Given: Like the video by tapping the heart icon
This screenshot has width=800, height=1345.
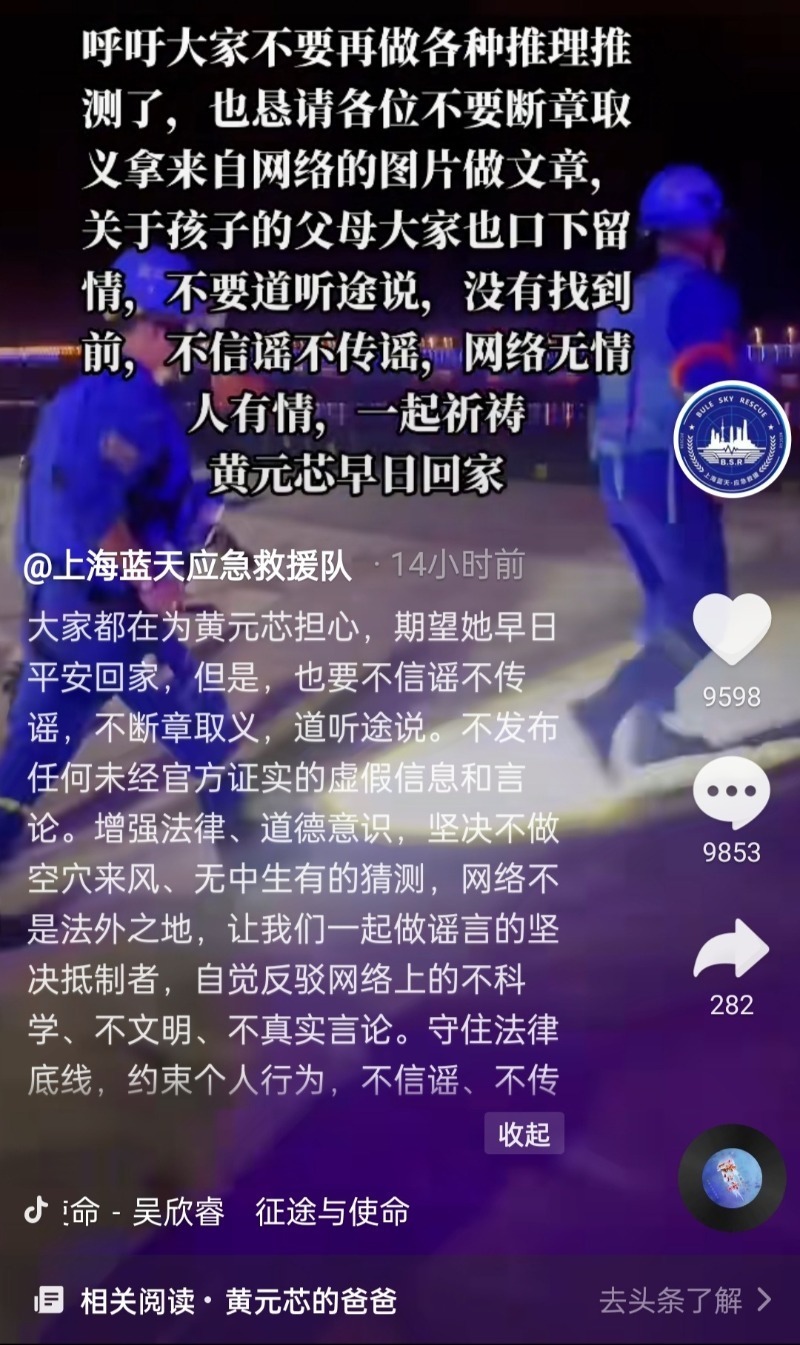Looking at the screenshot, I should pos(730,630).
